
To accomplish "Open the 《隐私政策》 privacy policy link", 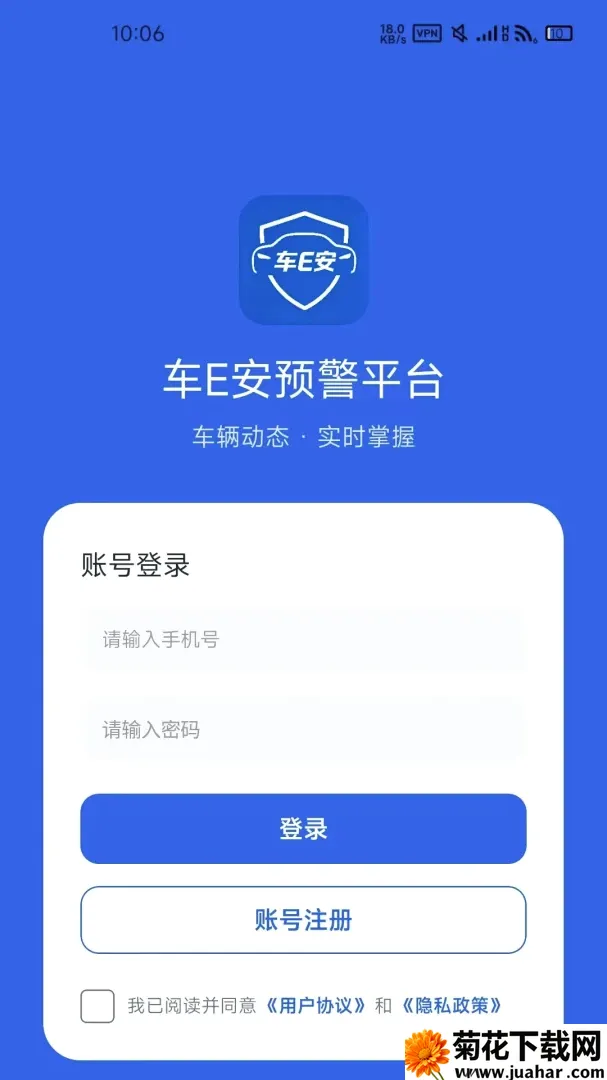I will click(x=450, y=1006).
